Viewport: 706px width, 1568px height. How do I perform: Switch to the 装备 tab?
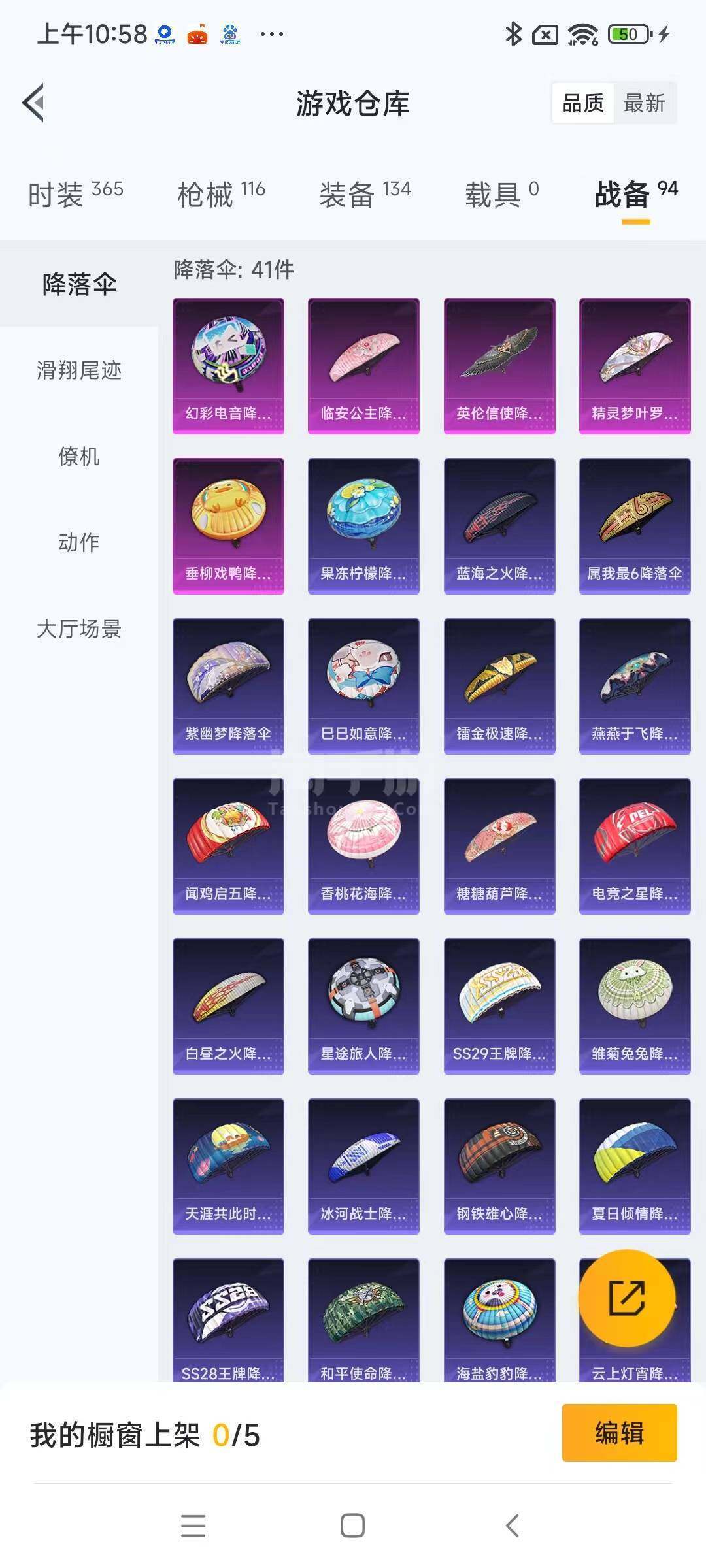click(x=365, y=194)
